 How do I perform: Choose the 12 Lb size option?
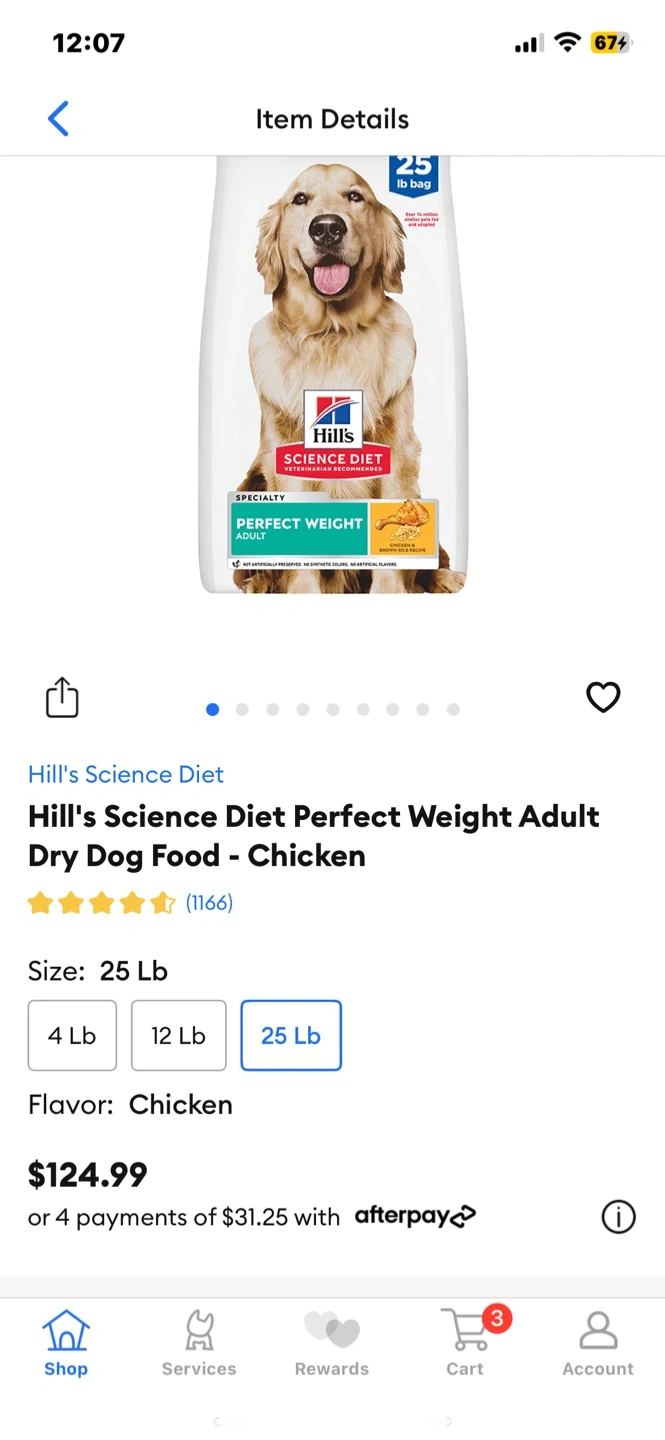pyautogui.click(x=178, y=1036)
